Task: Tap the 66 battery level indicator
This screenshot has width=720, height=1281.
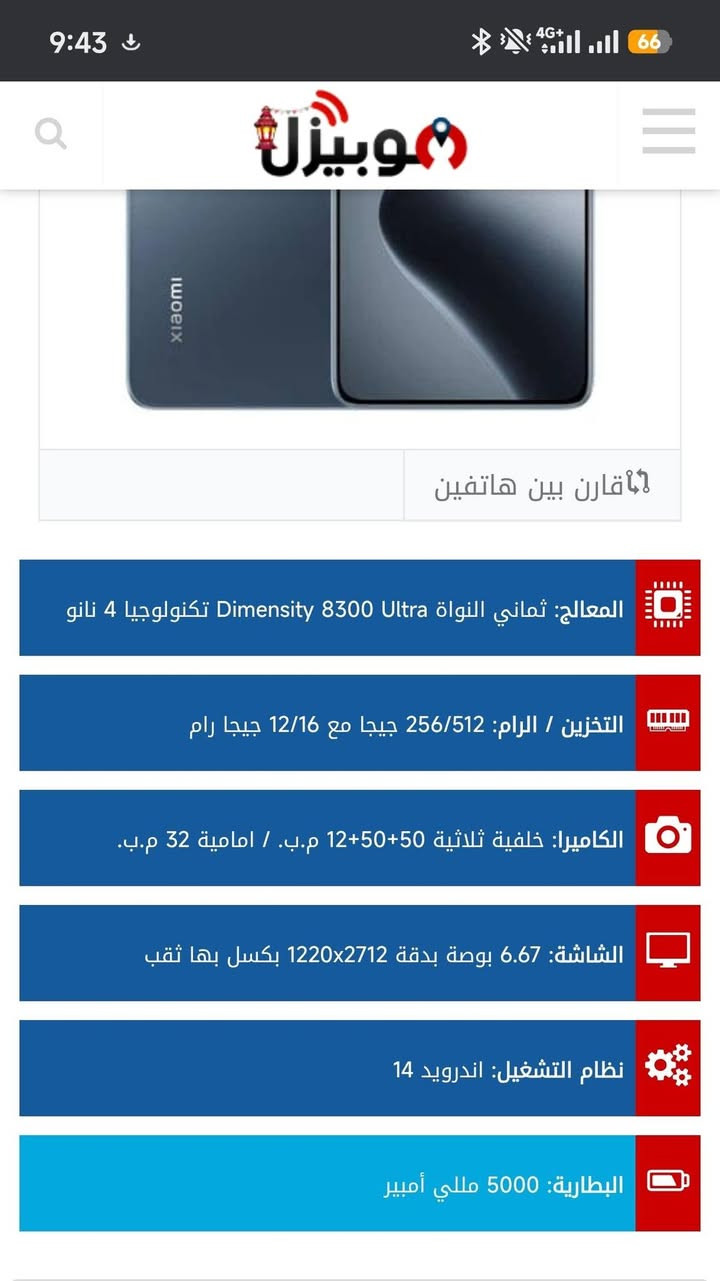Action: coord(647,40)
